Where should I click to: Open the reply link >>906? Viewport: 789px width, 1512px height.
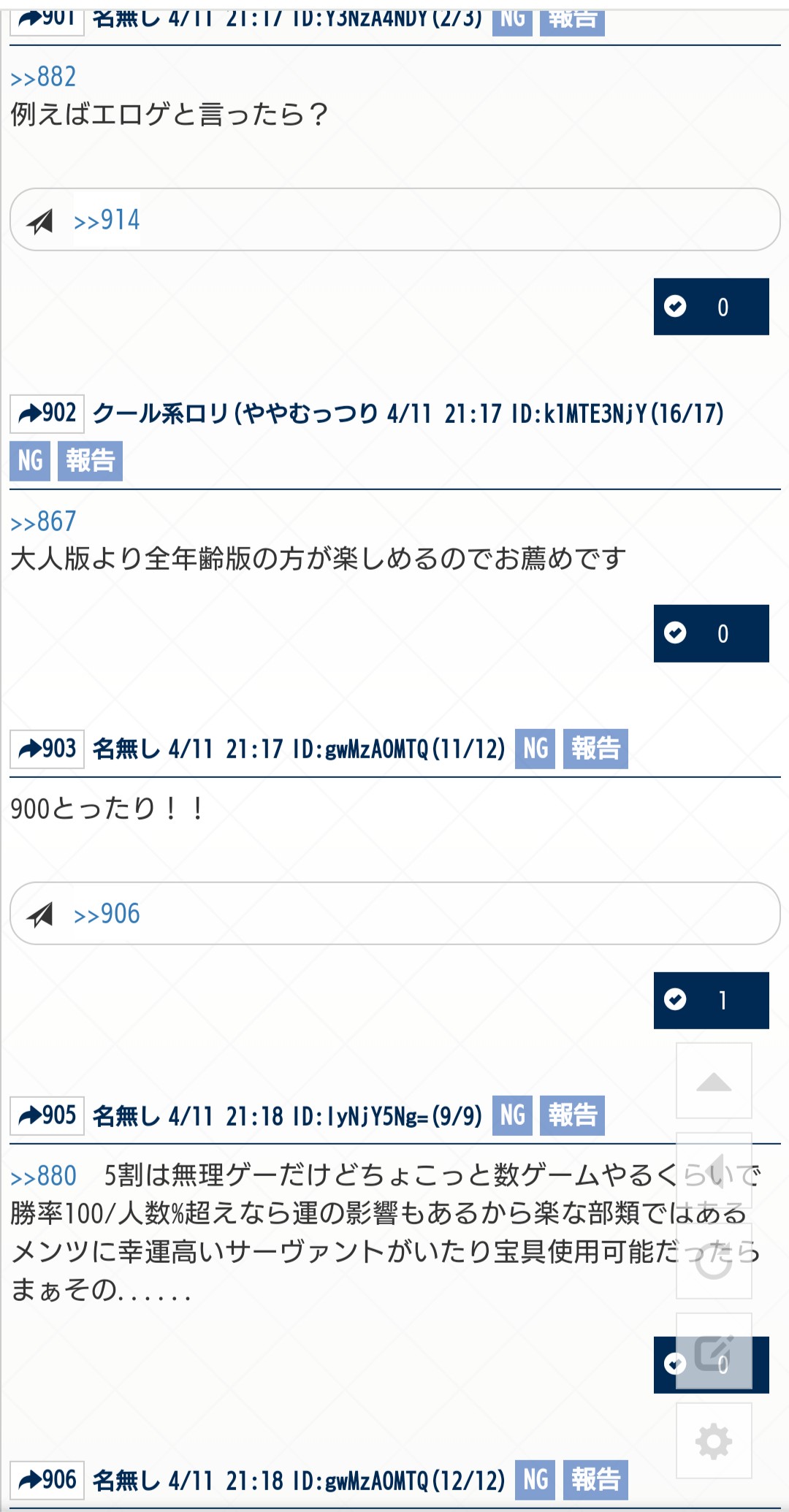pyautogui.click(x=107, y=914)
